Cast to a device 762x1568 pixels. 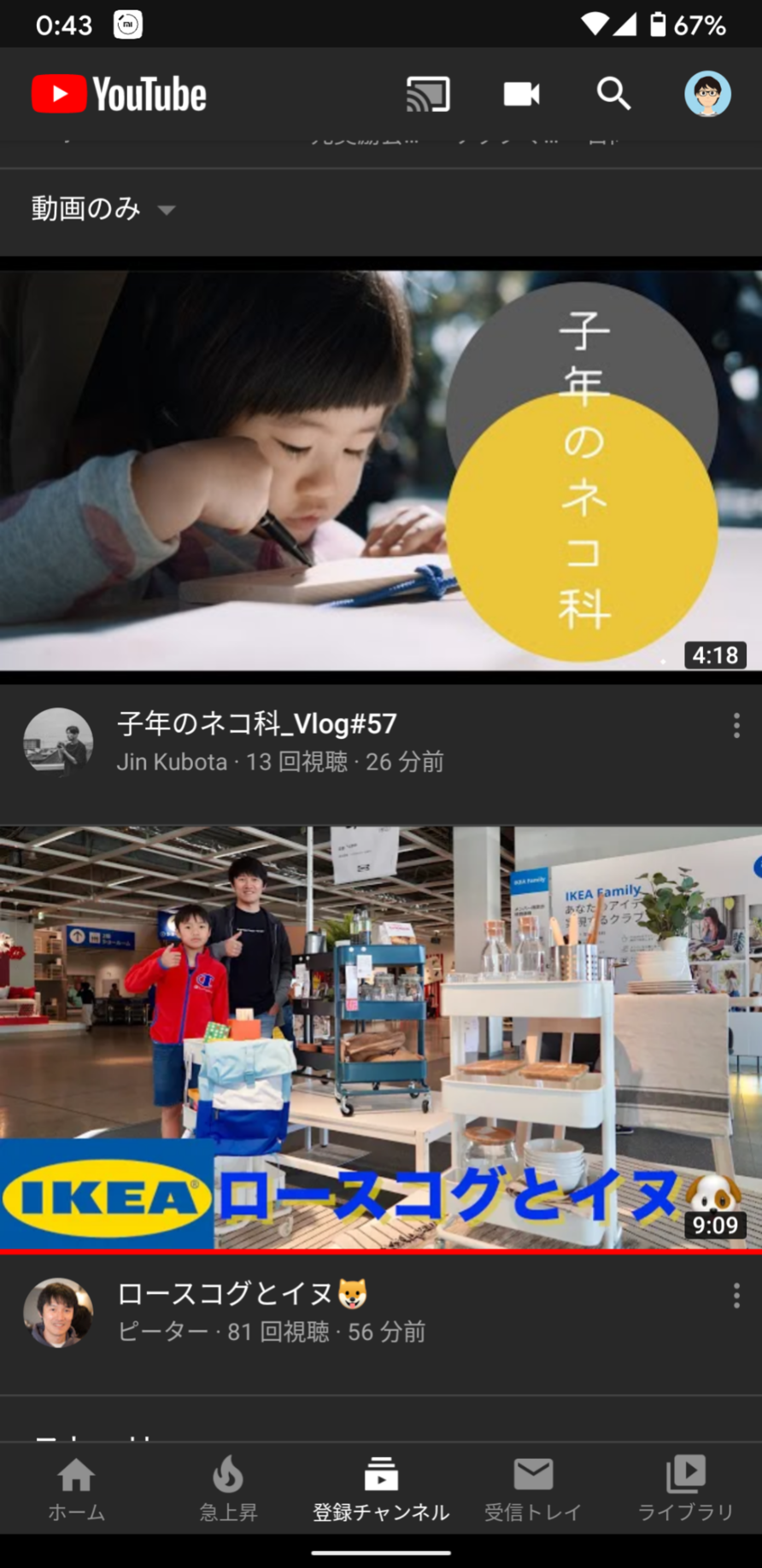(x=428, y=94)
